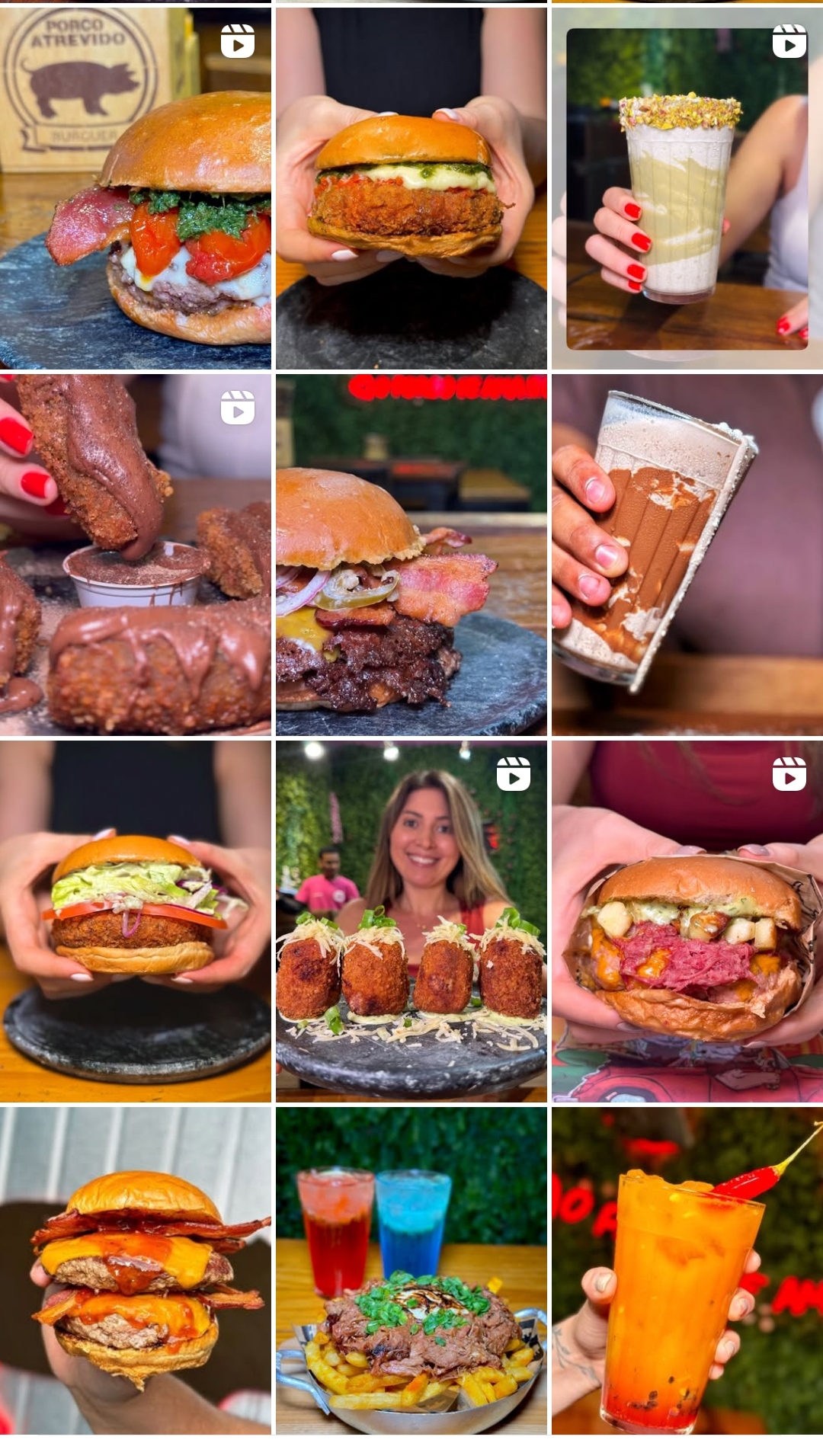
Task: Open the crispy burger with lettuce and tomato post
Action: point(136,920)
